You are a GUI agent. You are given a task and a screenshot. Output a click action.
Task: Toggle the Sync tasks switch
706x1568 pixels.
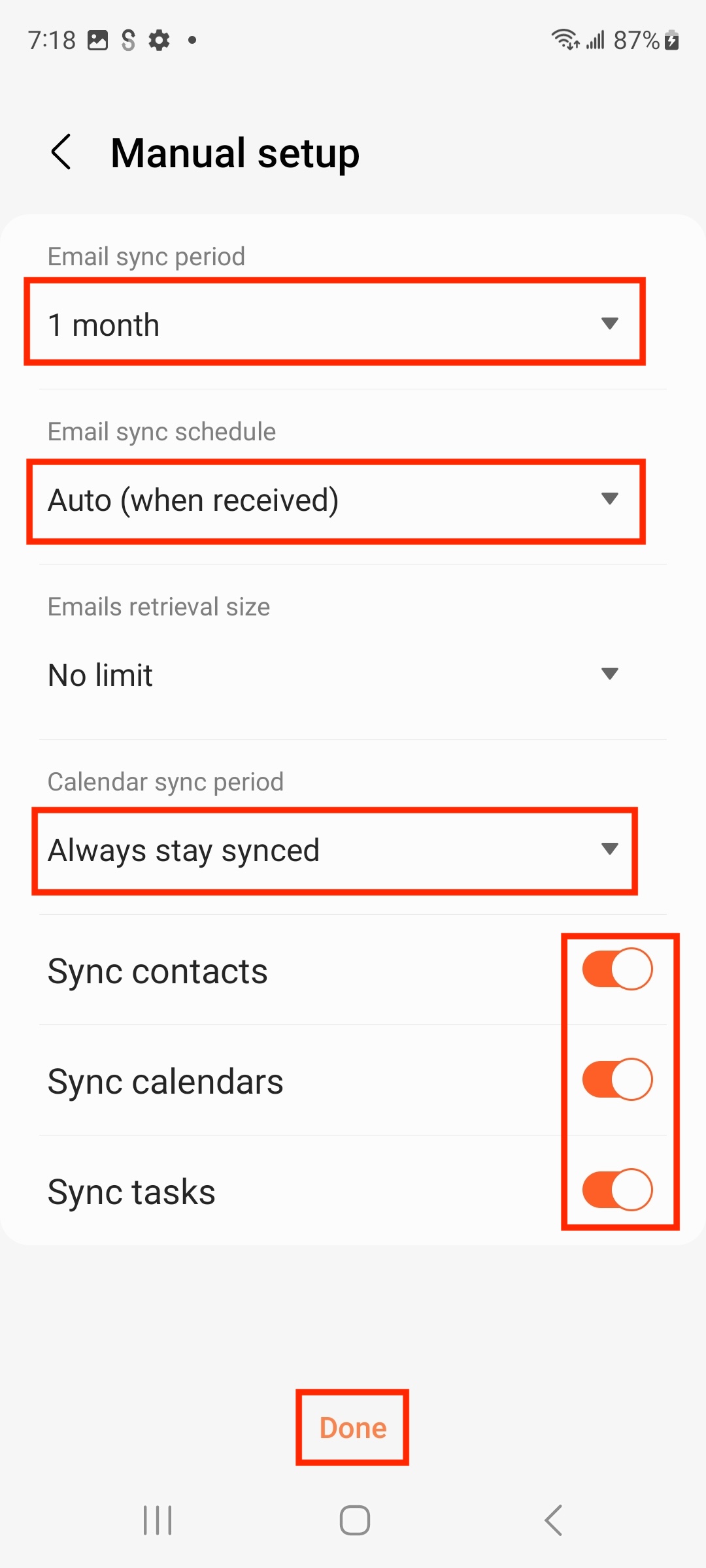[x=617, y=1190]
